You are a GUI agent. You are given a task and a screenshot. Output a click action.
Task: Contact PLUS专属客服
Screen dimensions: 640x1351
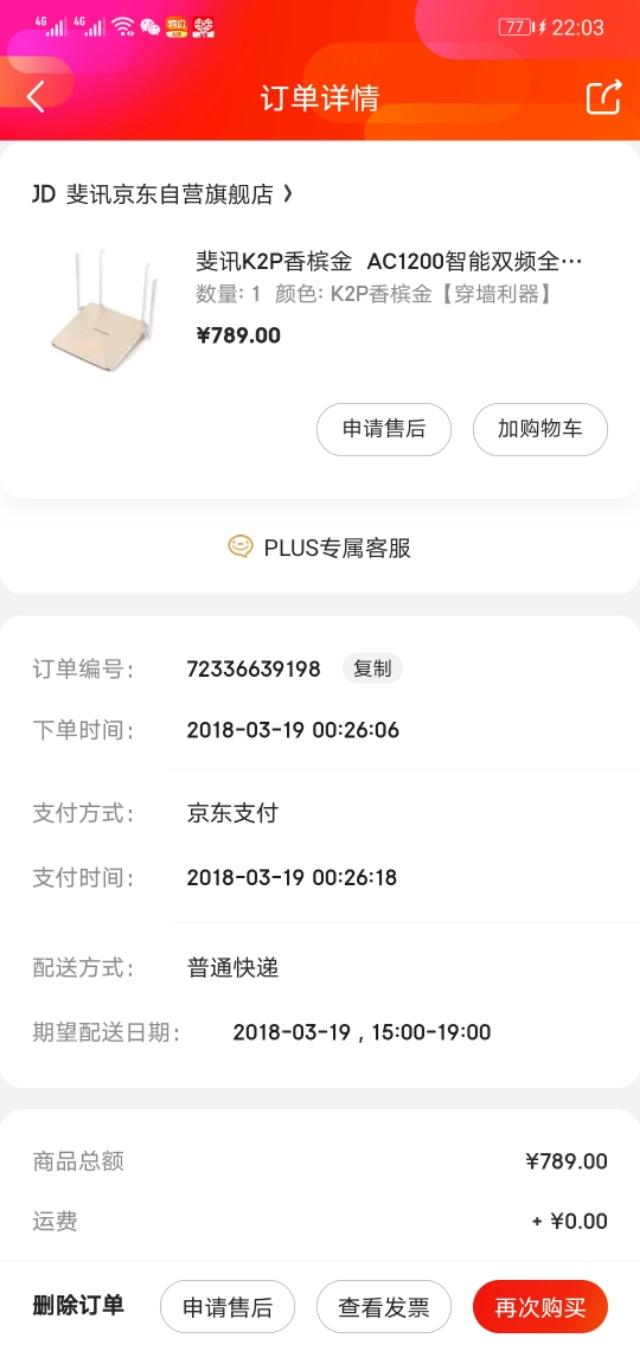320,548
